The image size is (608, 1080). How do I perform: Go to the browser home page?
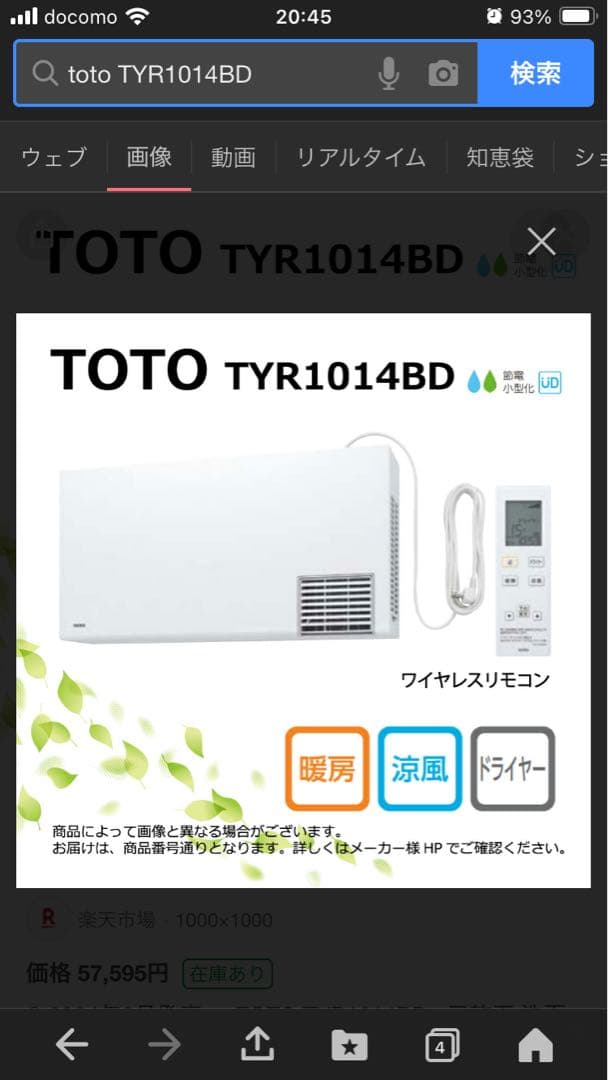click(535, 1045)
